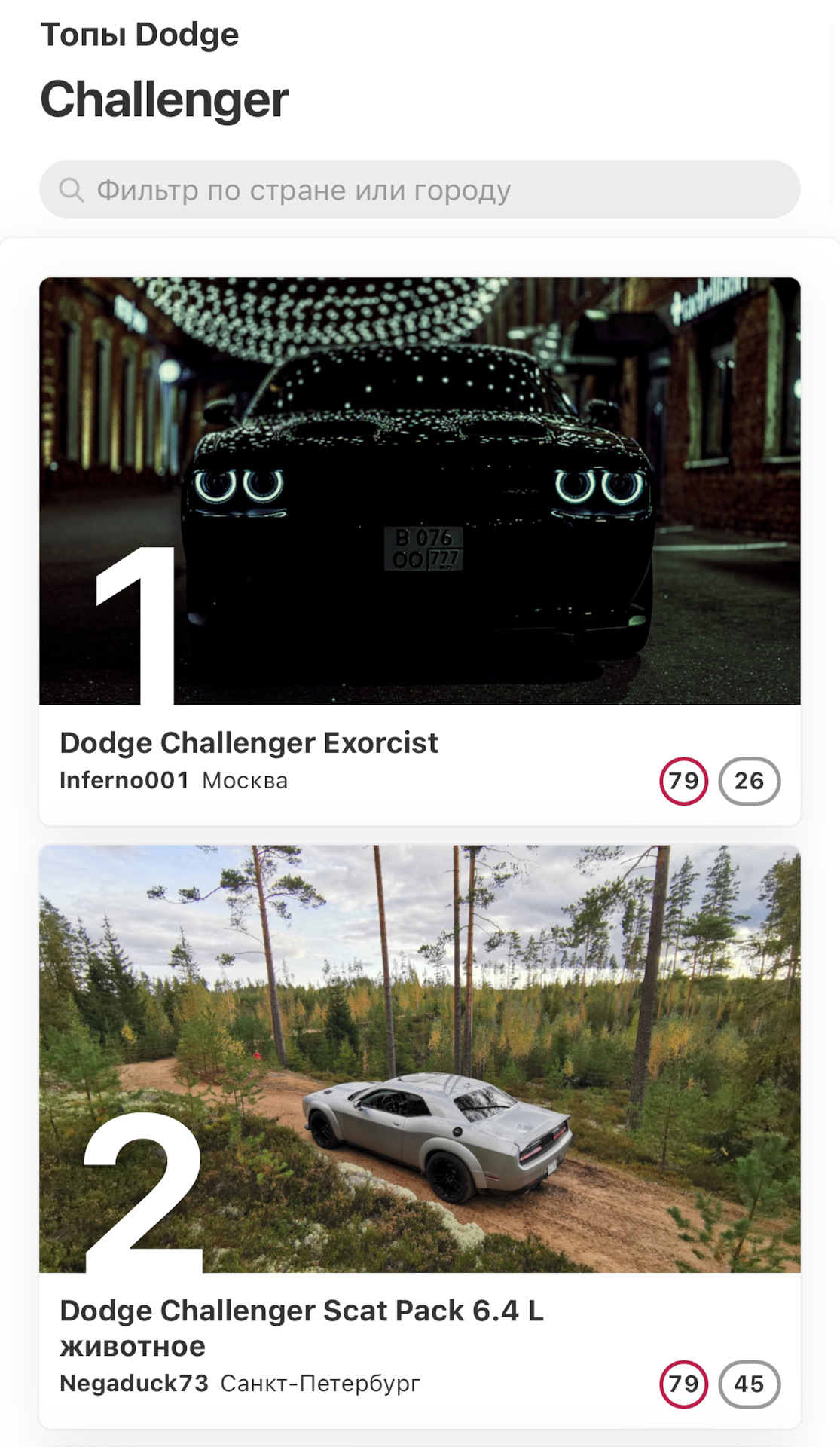The image size is (840, 1447).
Task: Tap the "Топы Dodge" breadcrumb
Action: click(x=140, y=33)
